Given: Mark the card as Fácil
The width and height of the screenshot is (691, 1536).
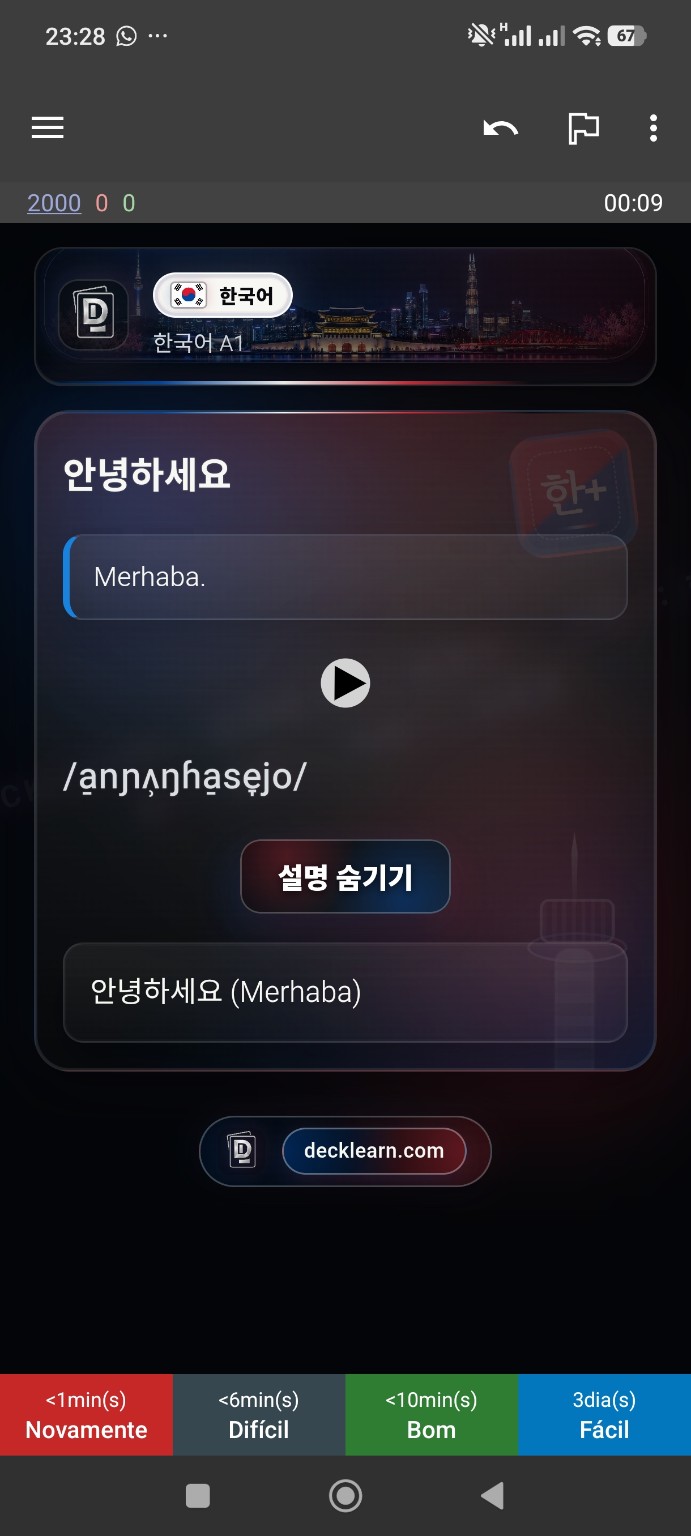Looking at the screenshot, I should point(605,1415).
